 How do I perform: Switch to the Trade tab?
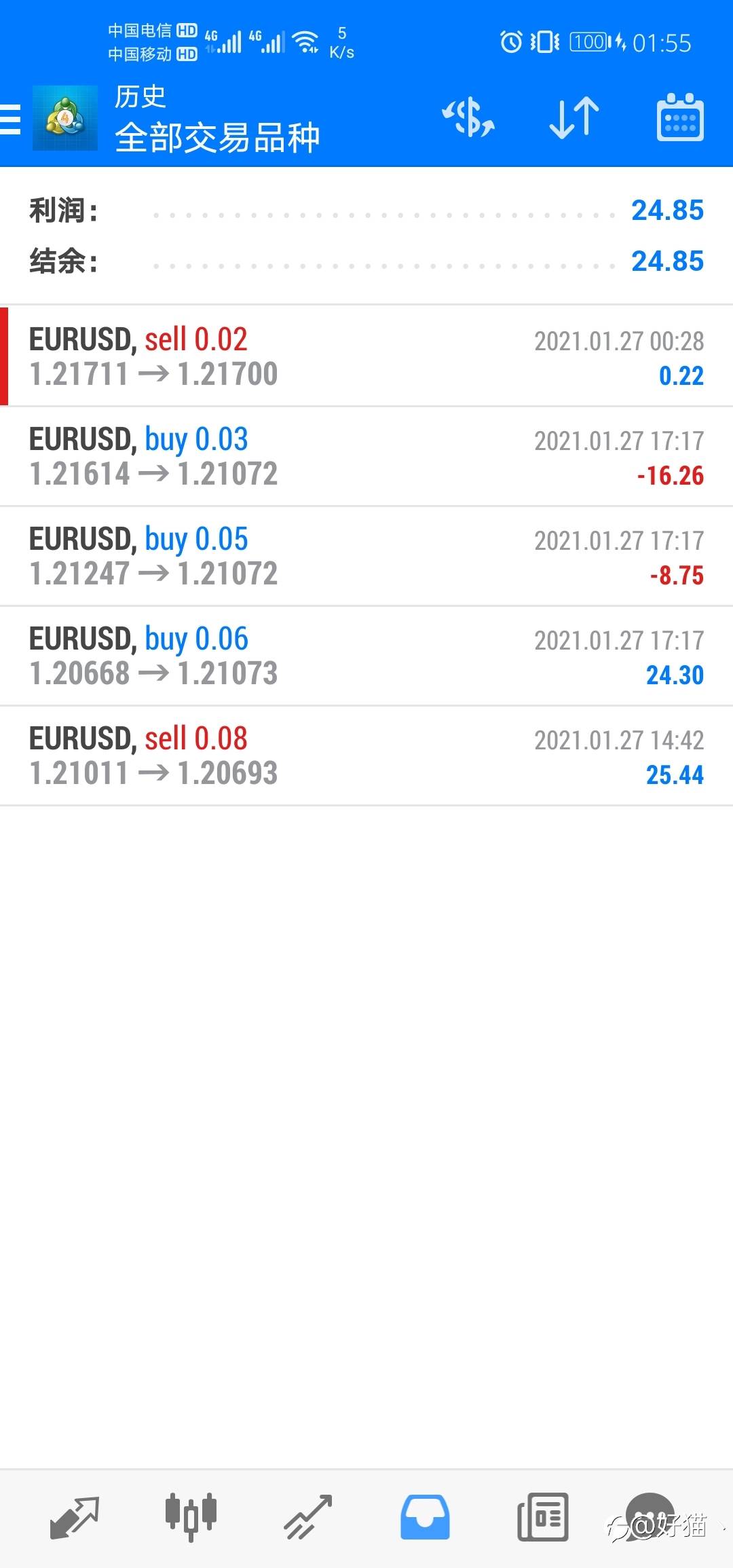[307, 1516]
